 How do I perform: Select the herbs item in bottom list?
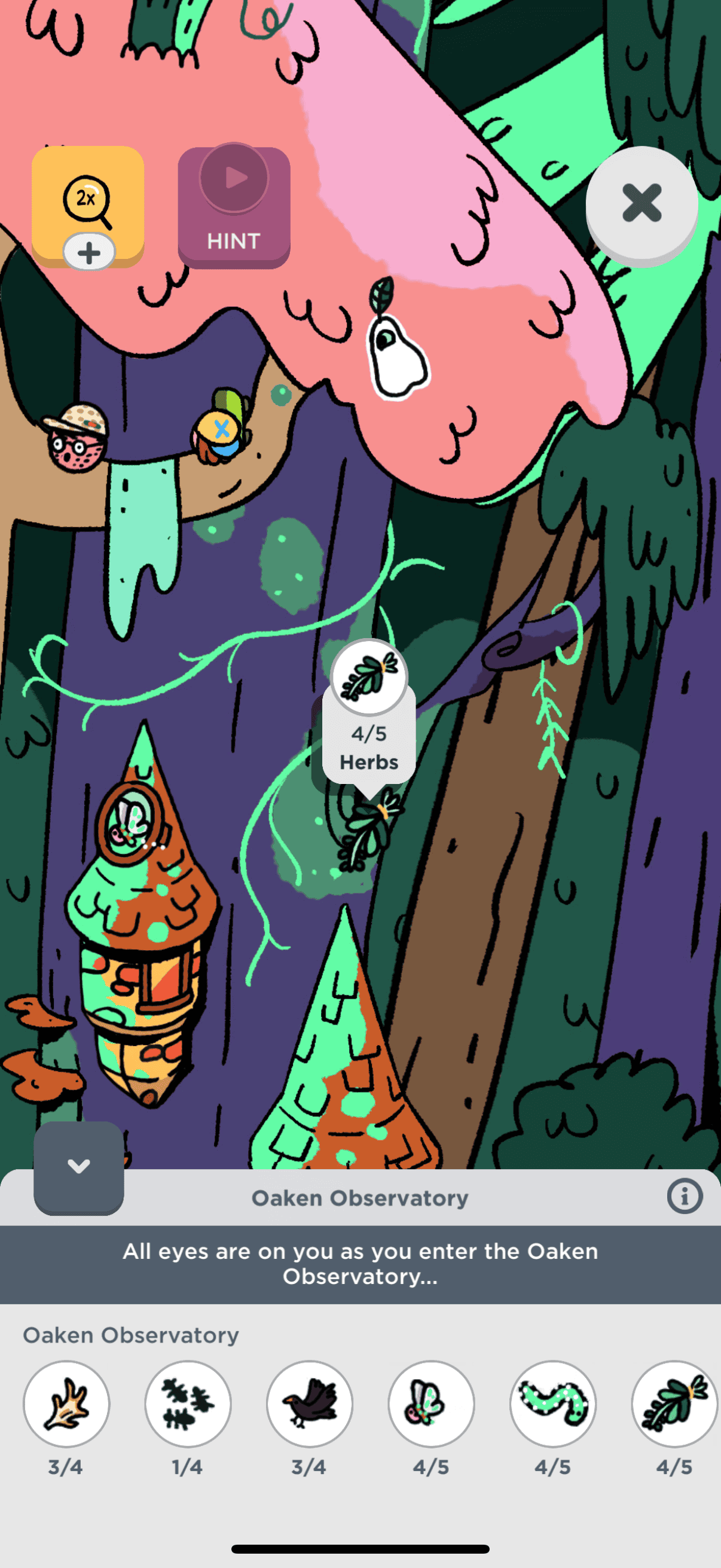pos(674,1403)
